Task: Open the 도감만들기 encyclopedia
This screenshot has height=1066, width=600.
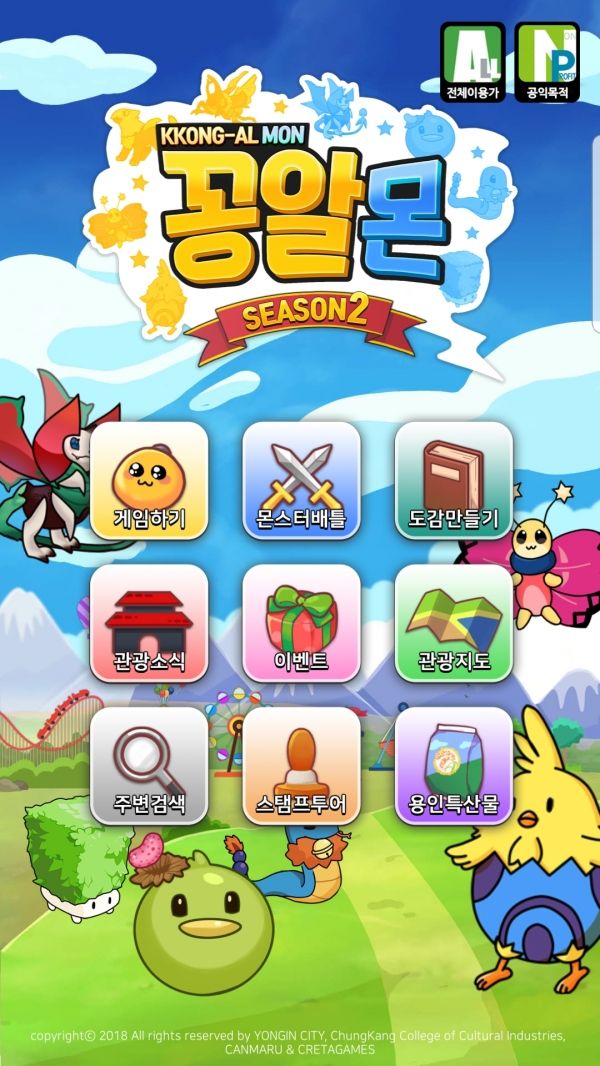Action: tap(453, 480)
